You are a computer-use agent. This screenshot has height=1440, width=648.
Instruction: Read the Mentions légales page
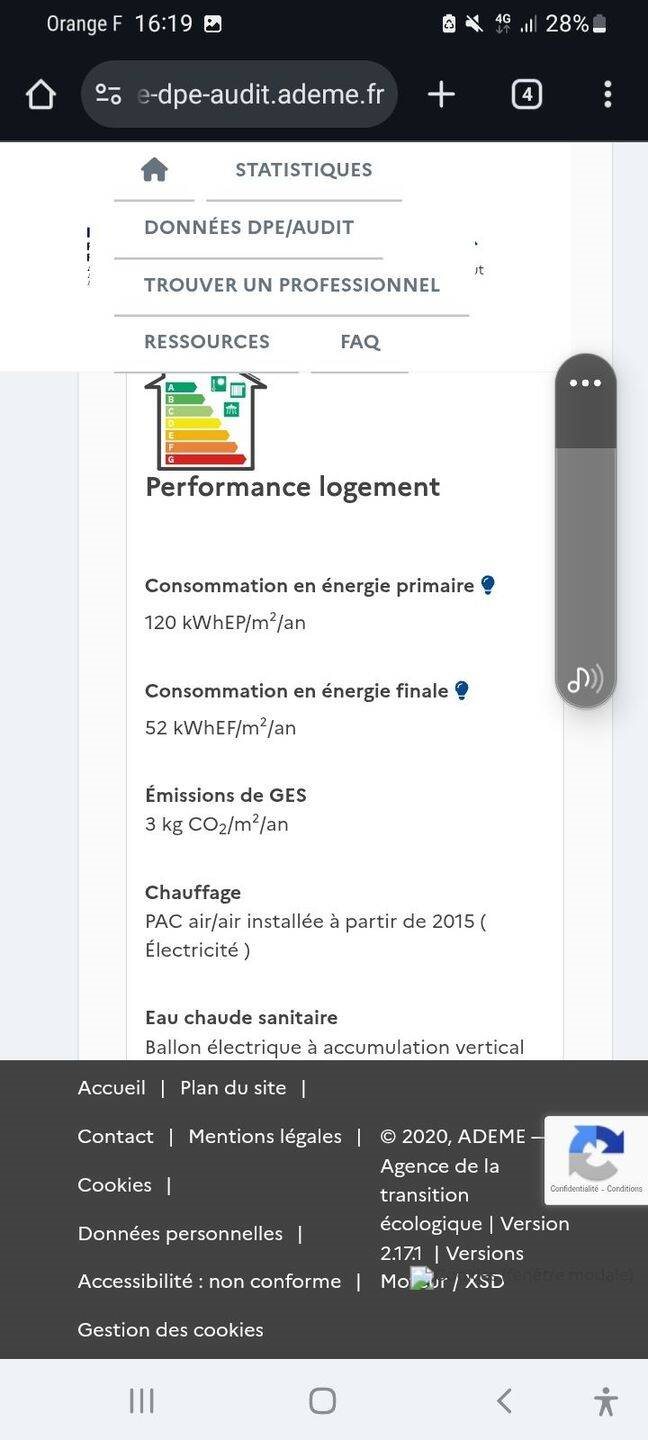(265, 1136)
